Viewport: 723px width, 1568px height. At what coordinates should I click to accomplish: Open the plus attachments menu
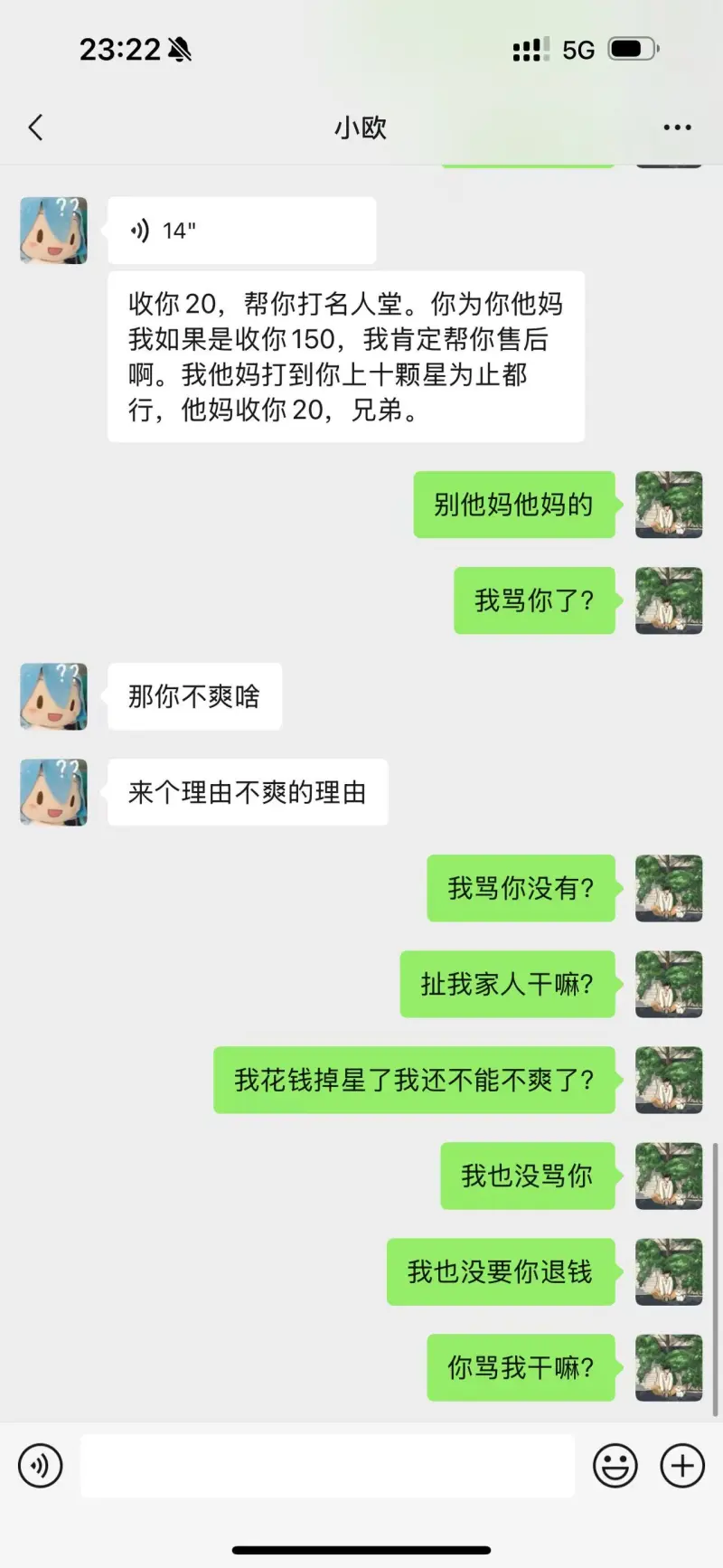pyautogui.click(x=682, y=1466)
